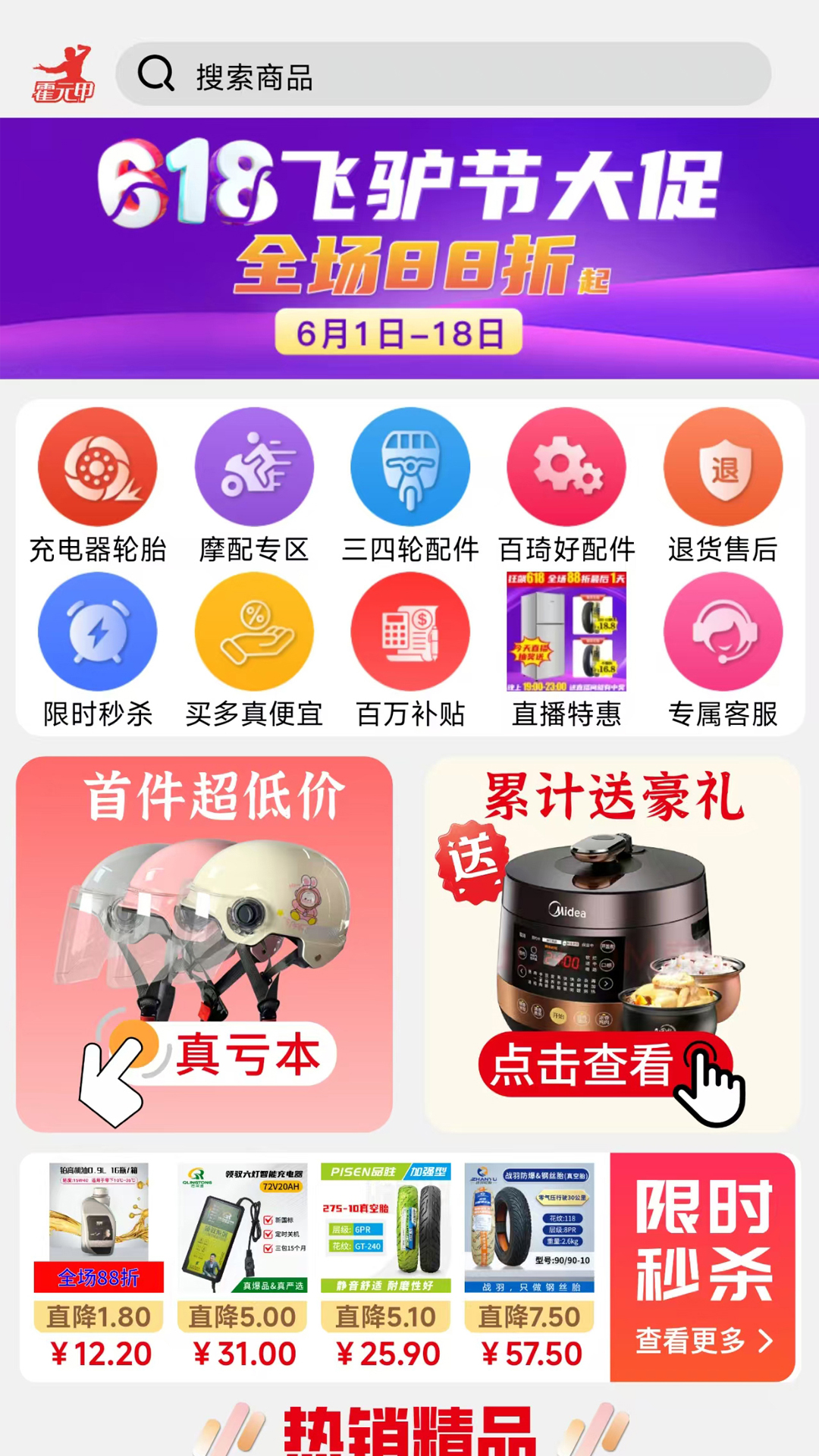The height and width of the screenshot is (1456, 819).
Task: Open the 首件超低价 helmet promotion
Action: pos(204,944)
